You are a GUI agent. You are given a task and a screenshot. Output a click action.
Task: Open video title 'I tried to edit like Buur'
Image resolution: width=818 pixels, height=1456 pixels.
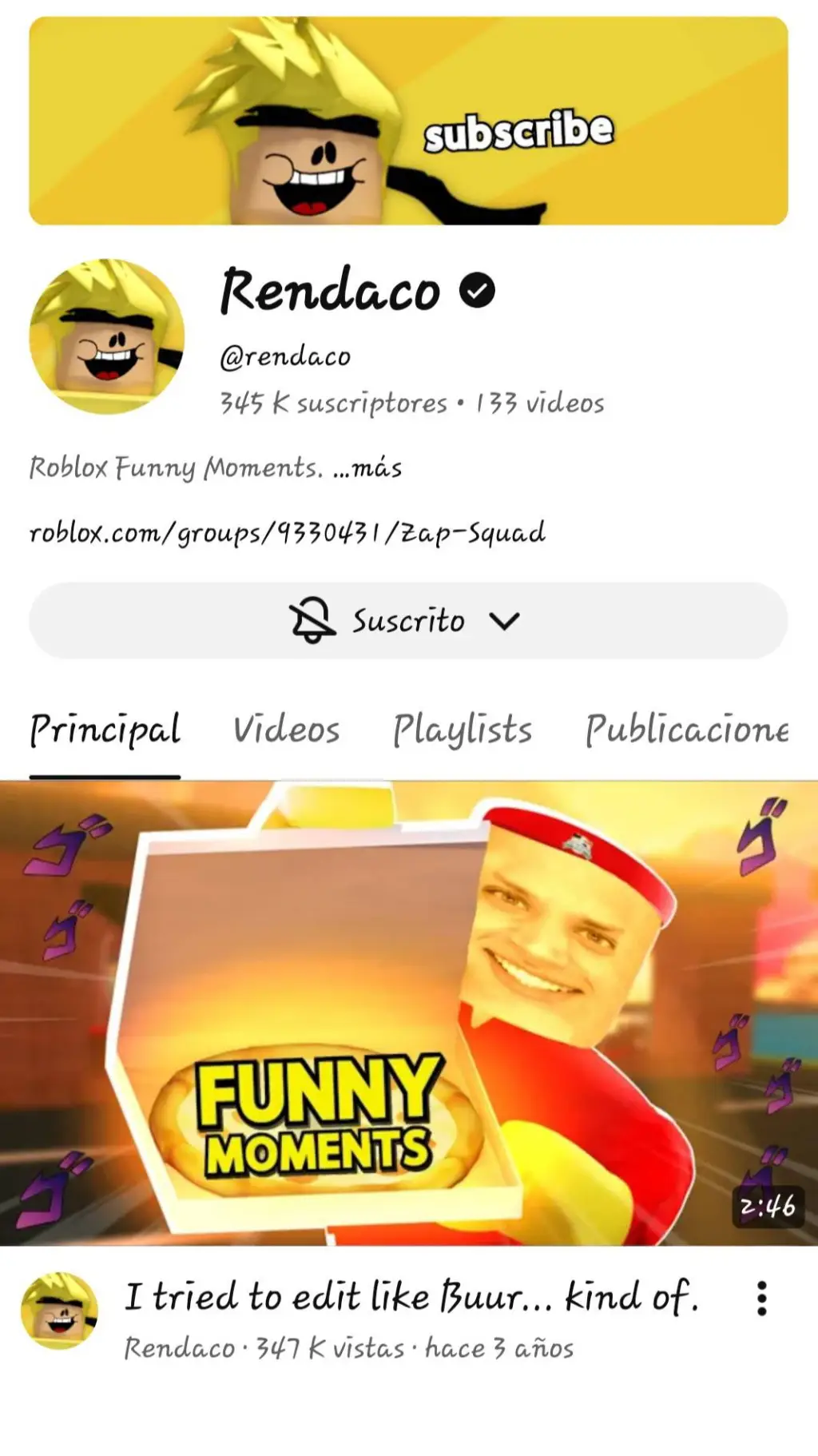click(411, 1296)
